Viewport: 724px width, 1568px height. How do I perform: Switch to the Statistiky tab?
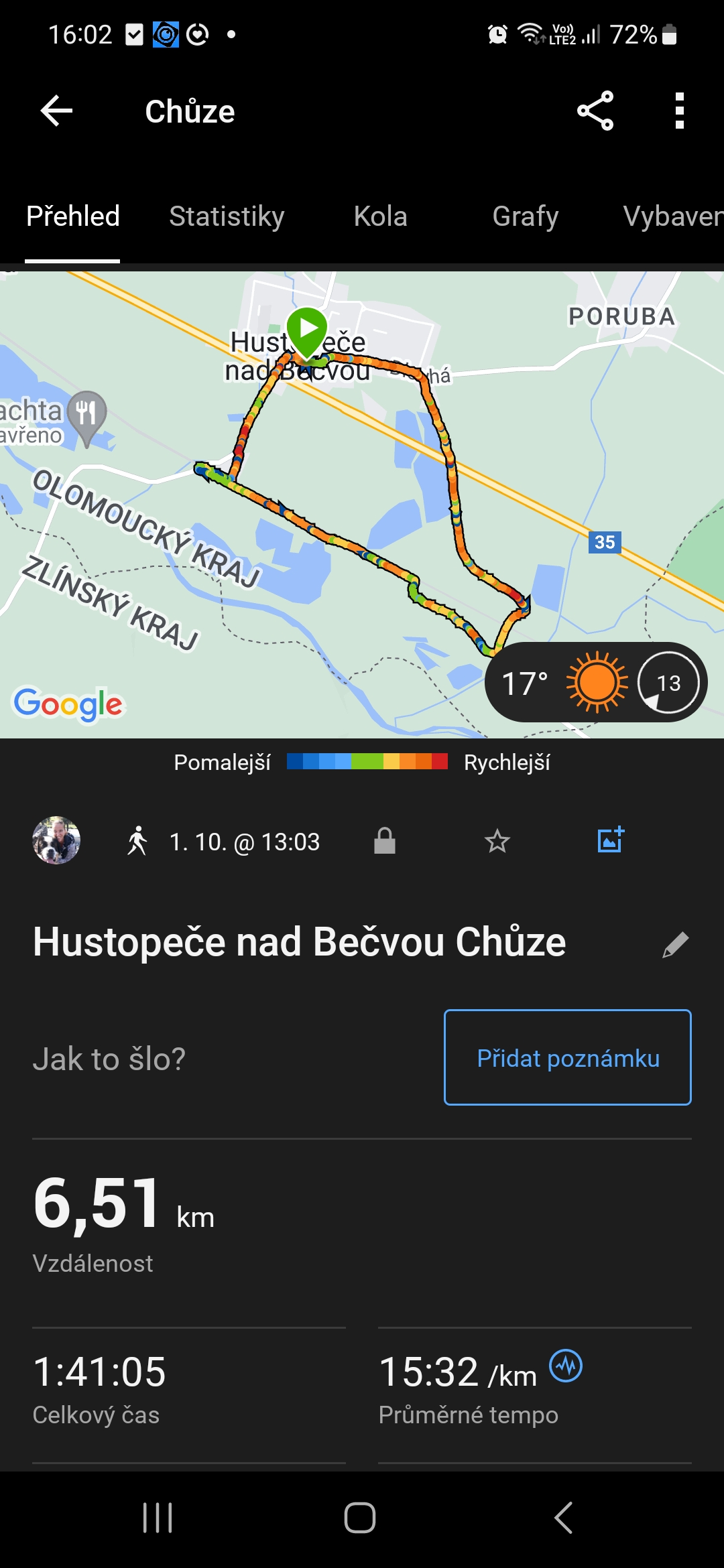[x=227, y=216]
